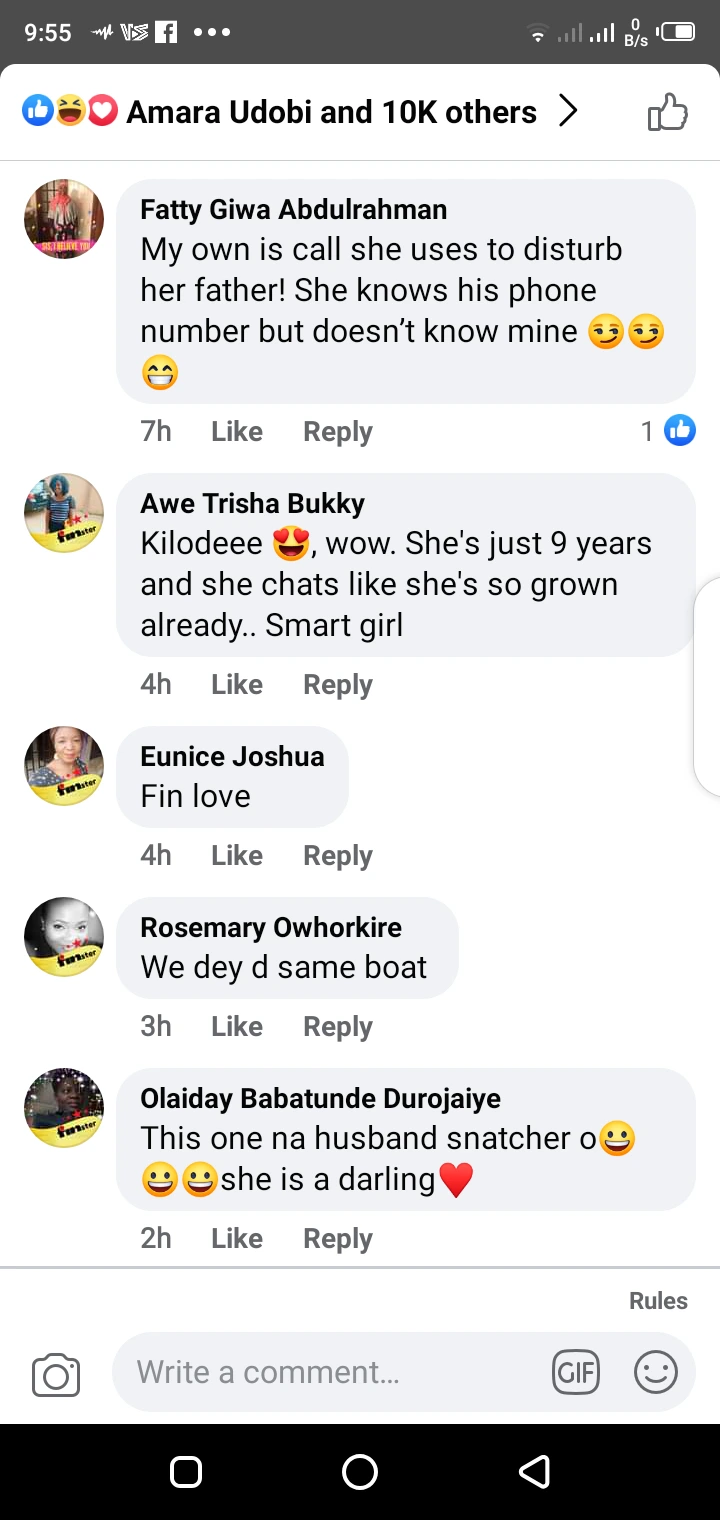
Task: Like Eunice Joshua's comment
Action: click(237, 856)
